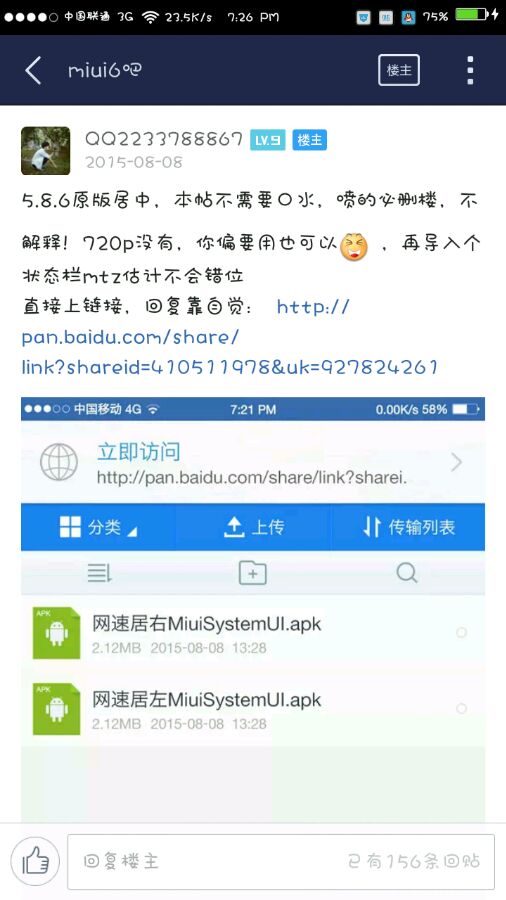The image size is (506, 900).
Task: Tap the 楼主 filter button in header
Action: 399,70
